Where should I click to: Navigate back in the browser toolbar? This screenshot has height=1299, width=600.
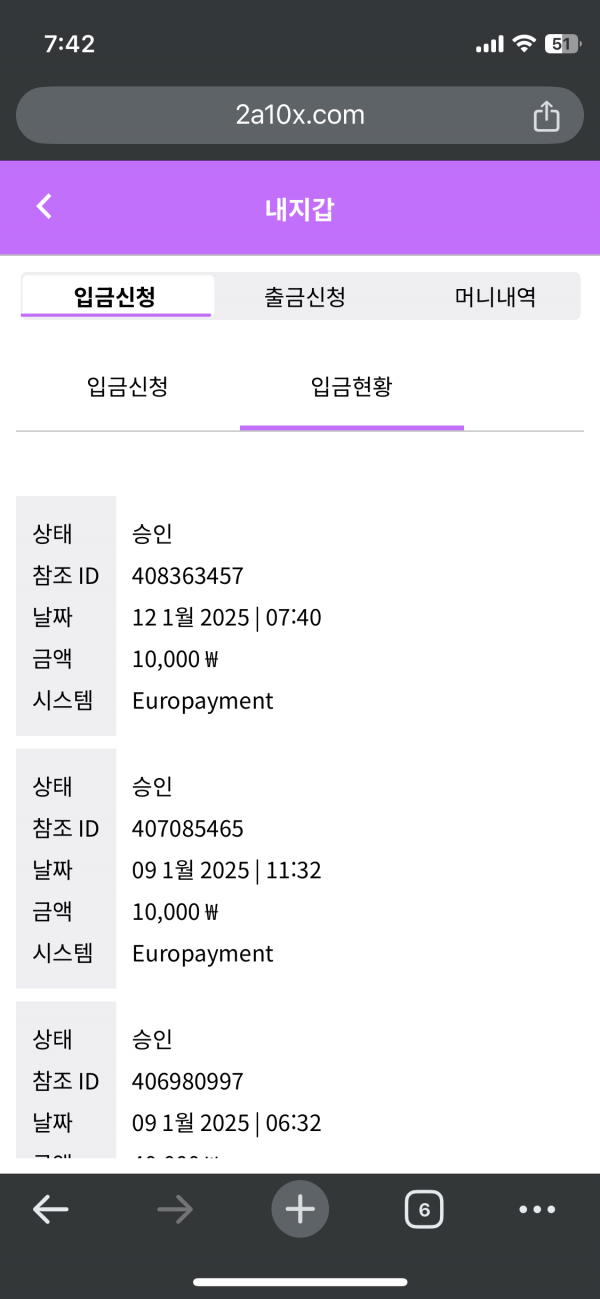click(50, 1210)
